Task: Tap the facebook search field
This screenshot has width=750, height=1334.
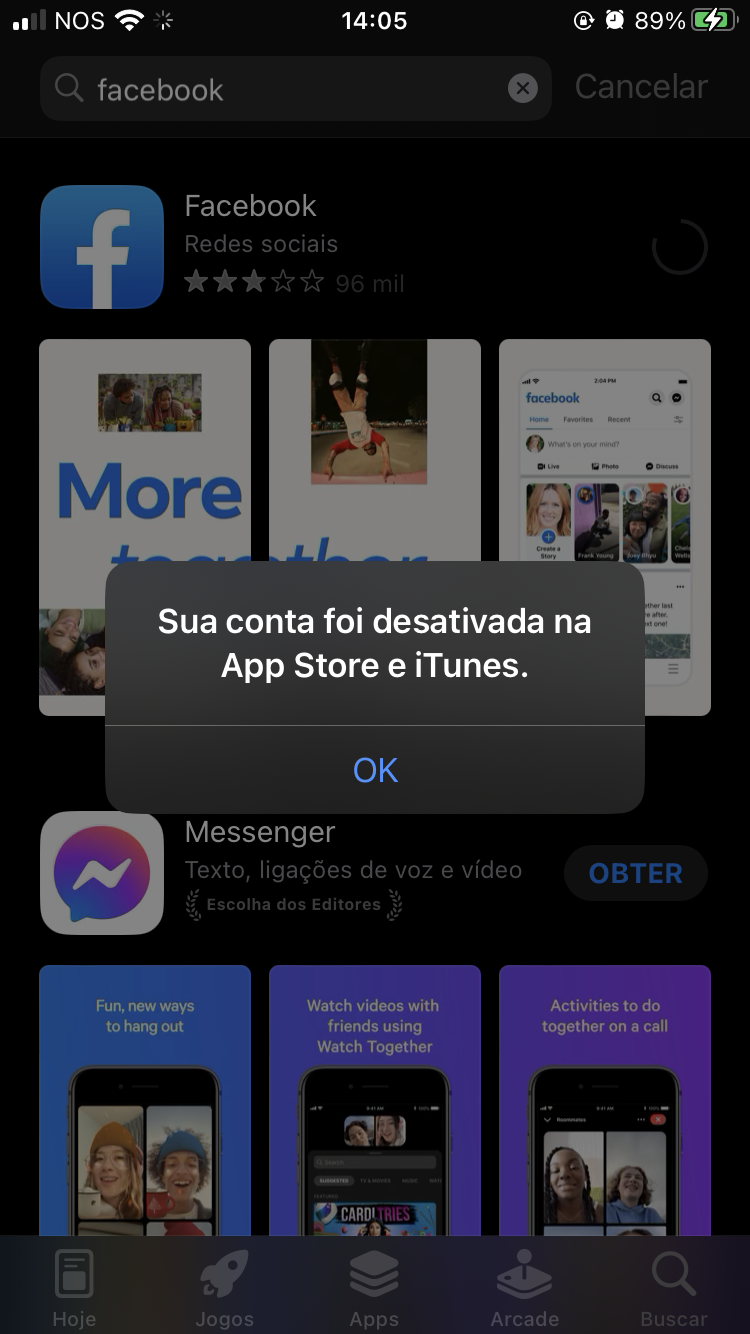Action: tap(290, 89)
